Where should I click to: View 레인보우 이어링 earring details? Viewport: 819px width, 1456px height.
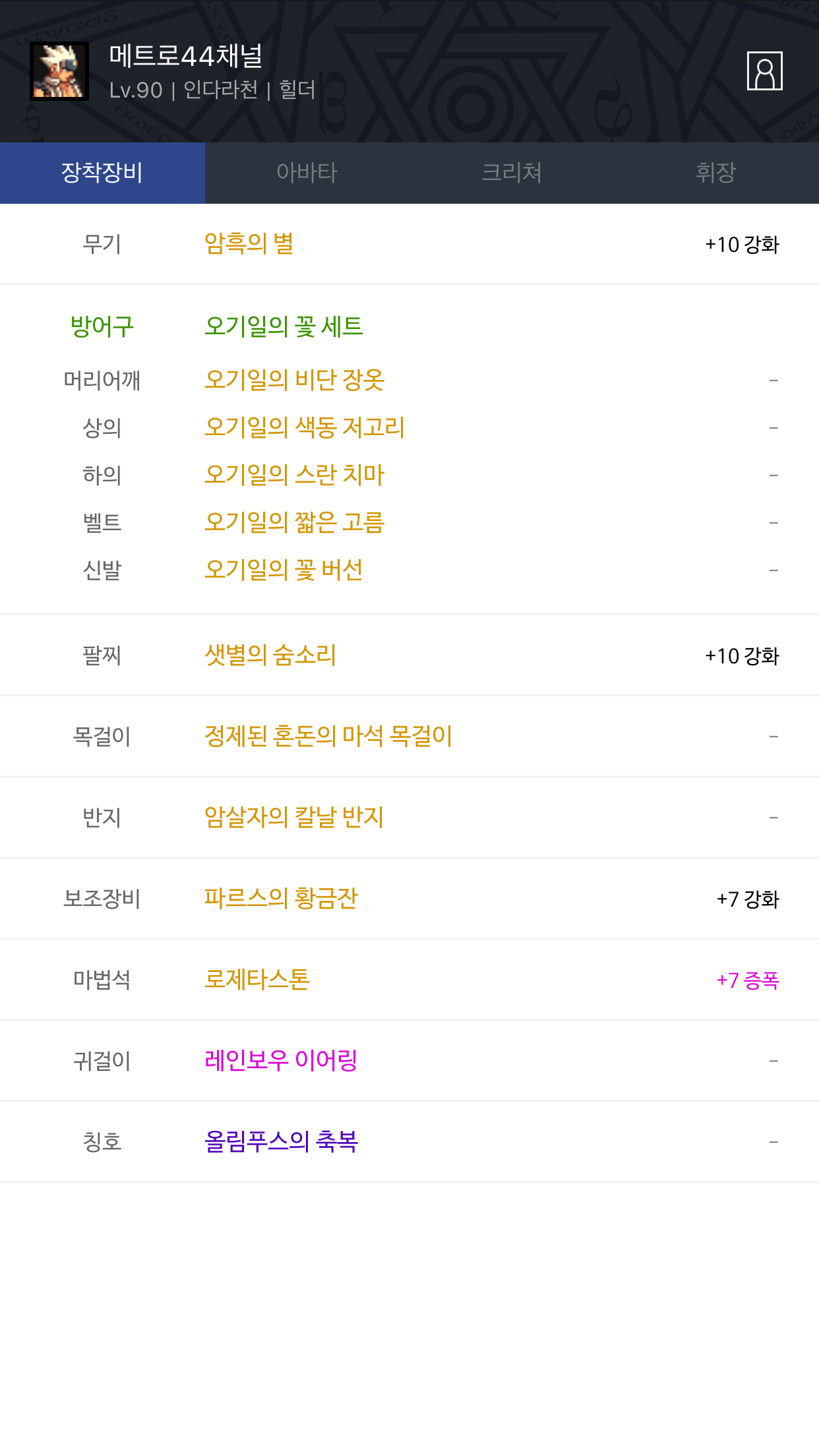(281, 1060)
